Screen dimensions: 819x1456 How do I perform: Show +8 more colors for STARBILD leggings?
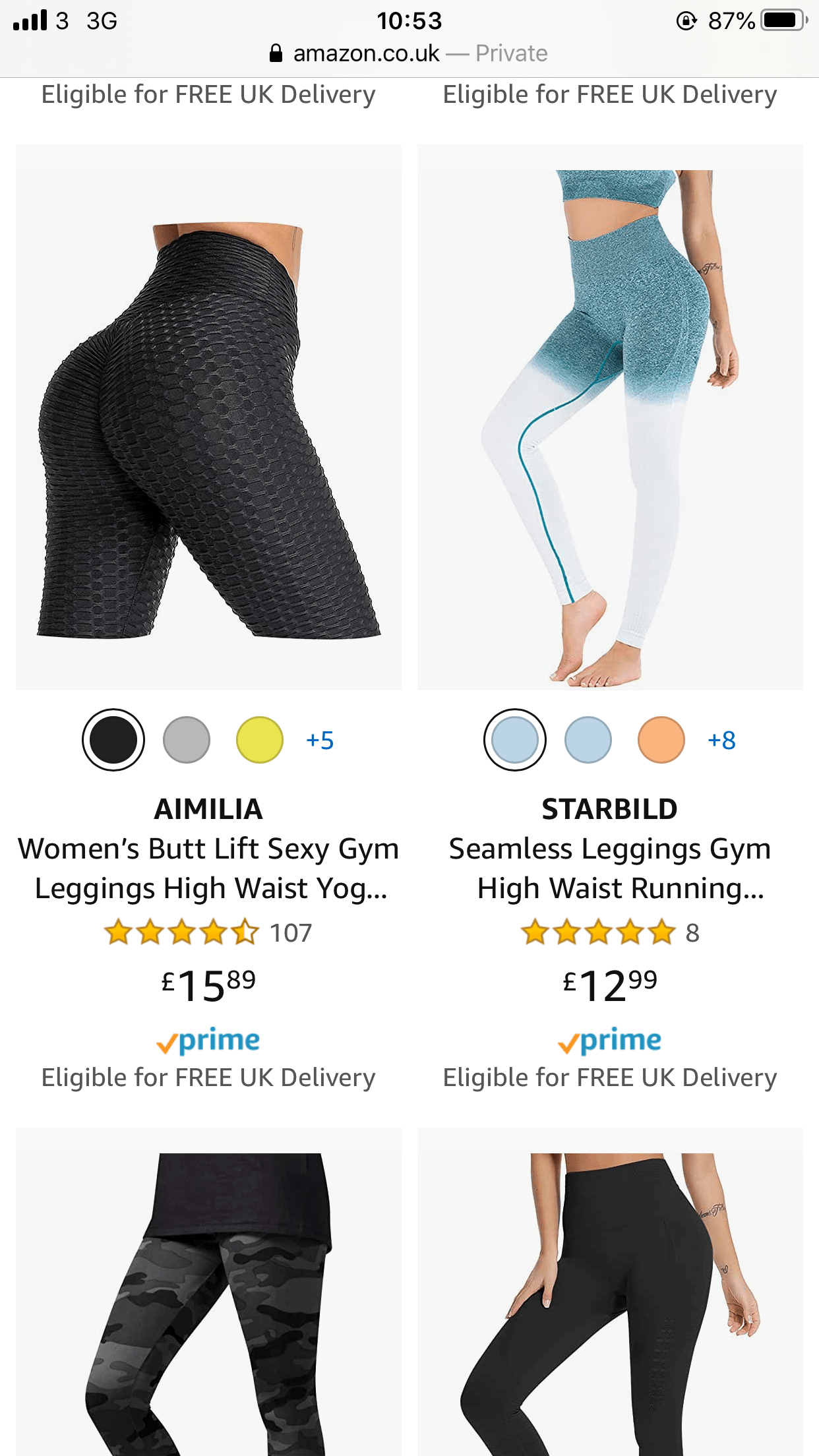coord(721,741)
